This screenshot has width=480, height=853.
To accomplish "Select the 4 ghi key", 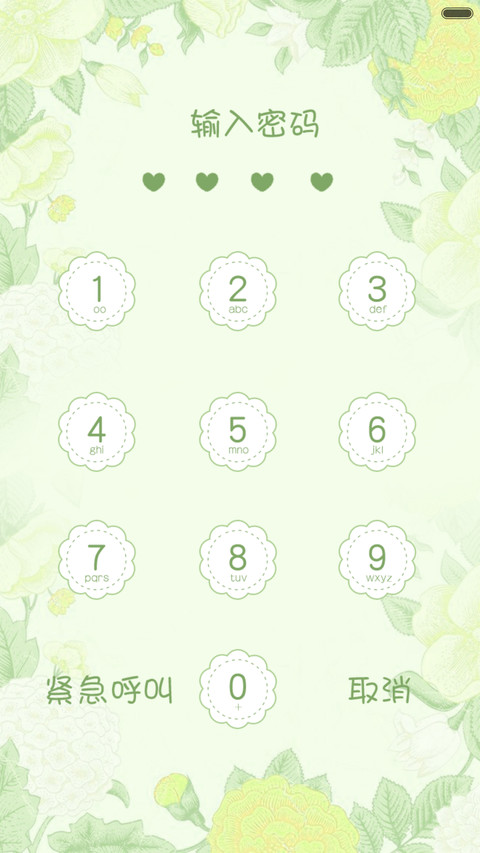I will tap(97, 431).
